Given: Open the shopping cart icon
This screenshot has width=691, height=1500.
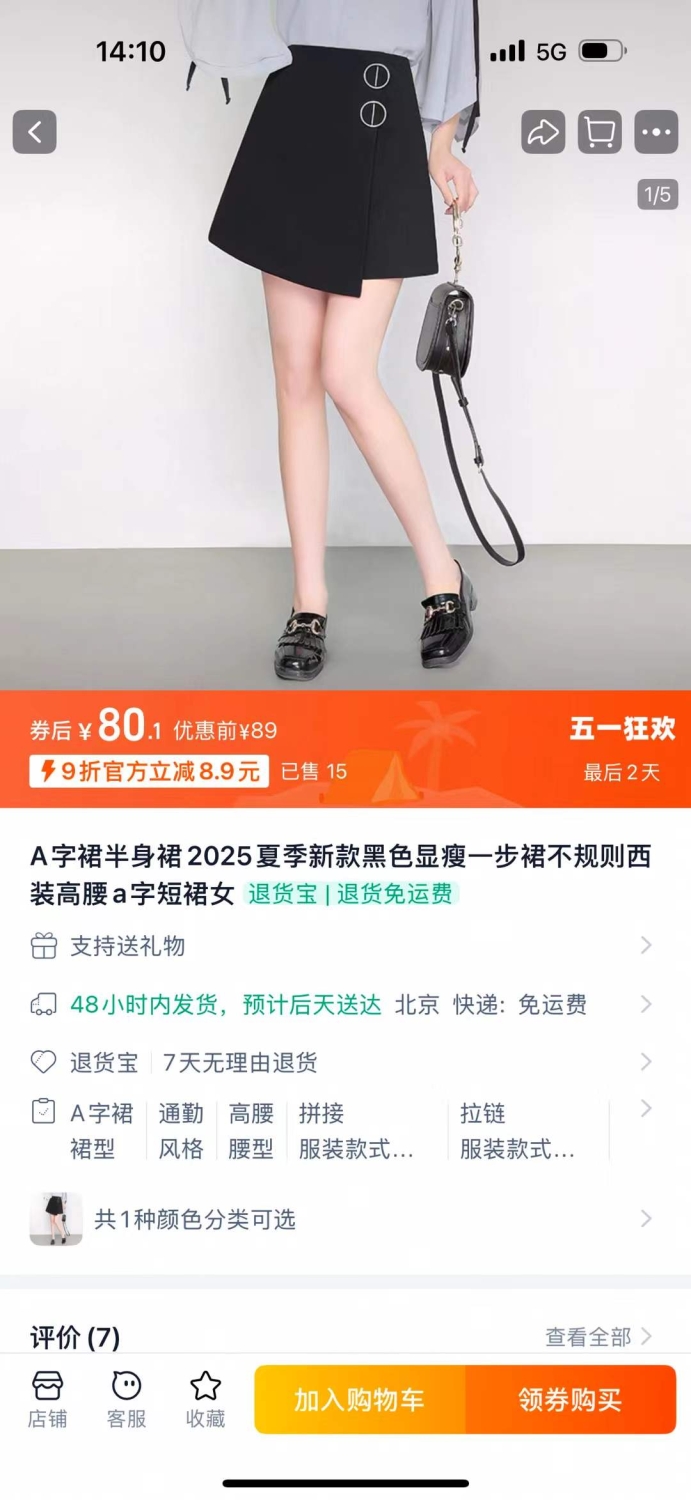Looking at the screenshot, I should pyautogui.click(x=600, y=132).
